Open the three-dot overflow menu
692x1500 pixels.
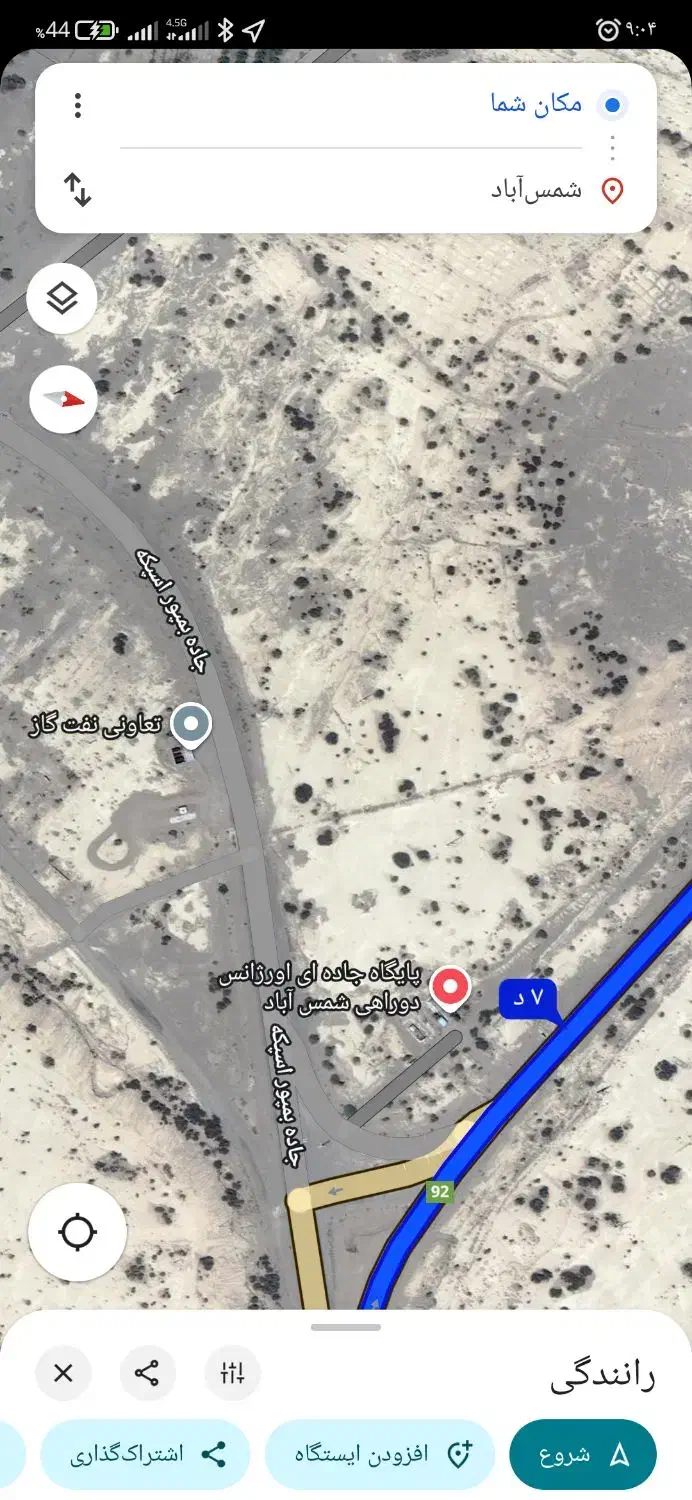coord(78,105)
